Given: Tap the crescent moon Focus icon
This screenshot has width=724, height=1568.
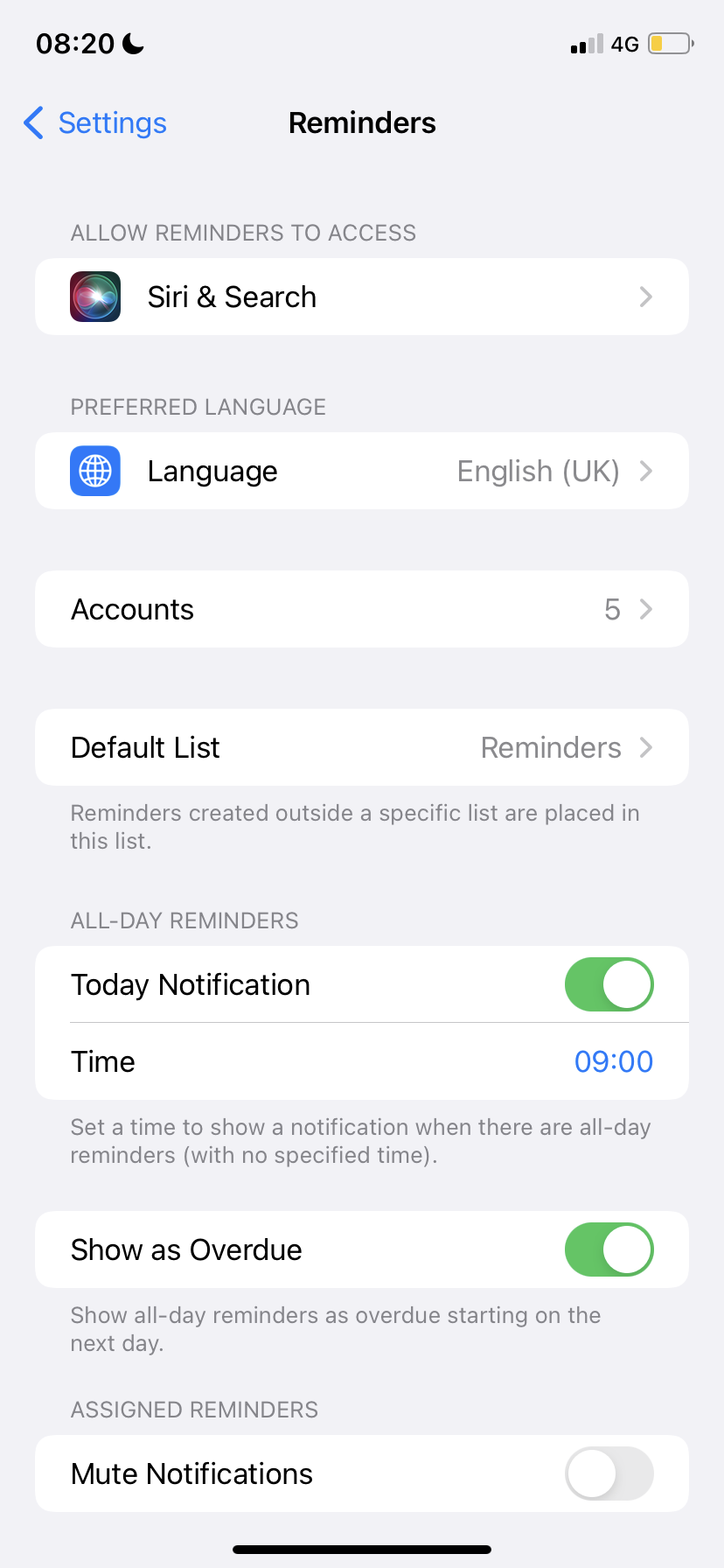Looking at the screenshot, I should [133, 43].
